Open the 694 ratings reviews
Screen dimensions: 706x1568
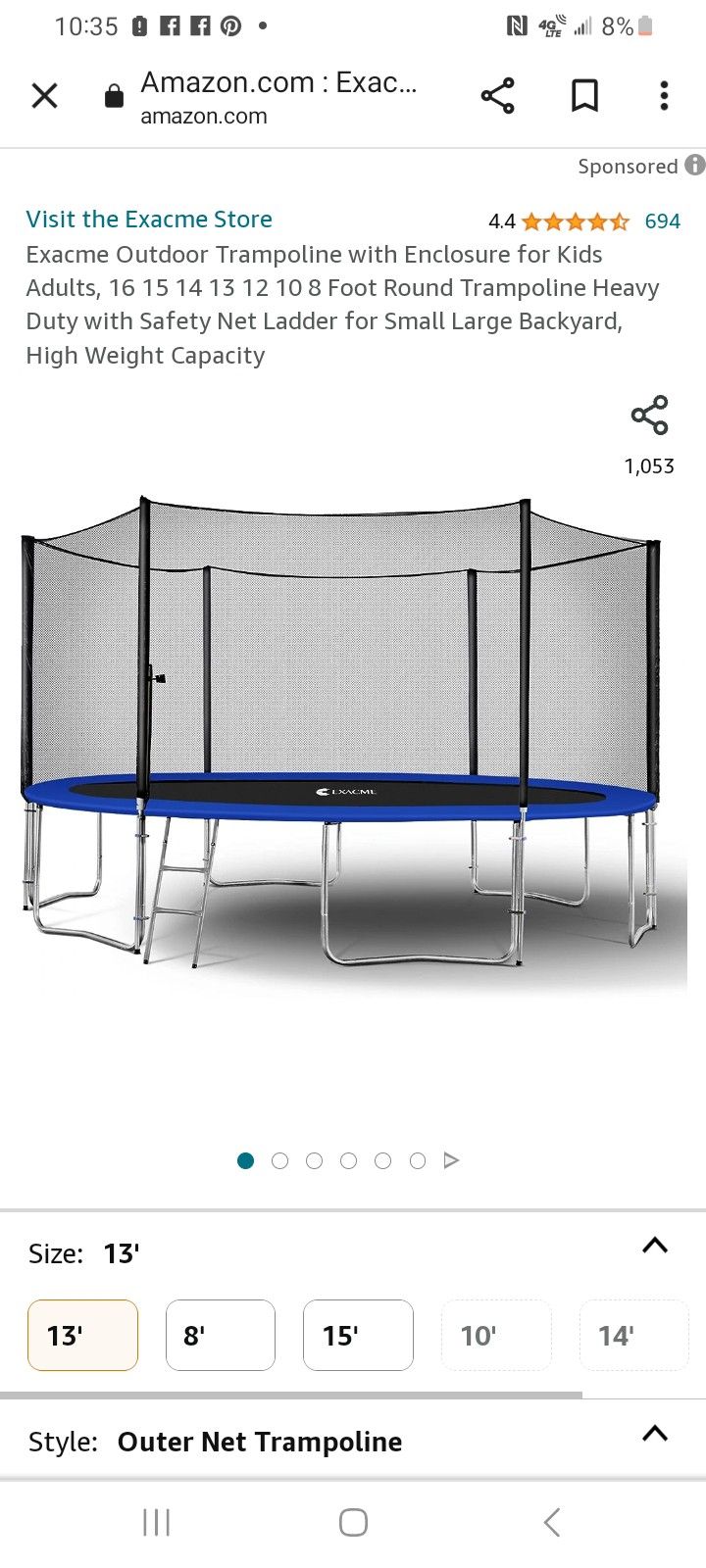point(662,221)
